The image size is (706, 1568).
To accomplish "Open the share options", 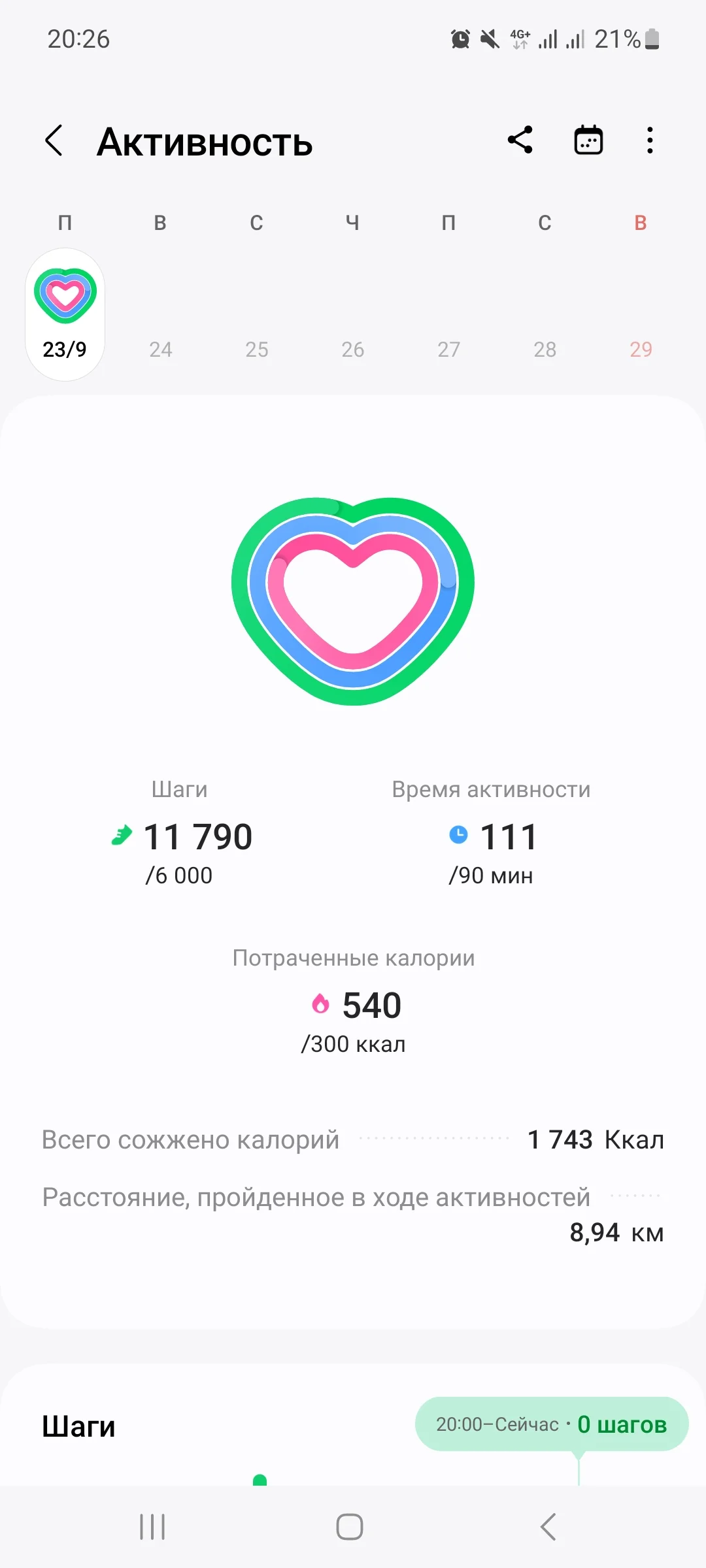I will (521, 140).
